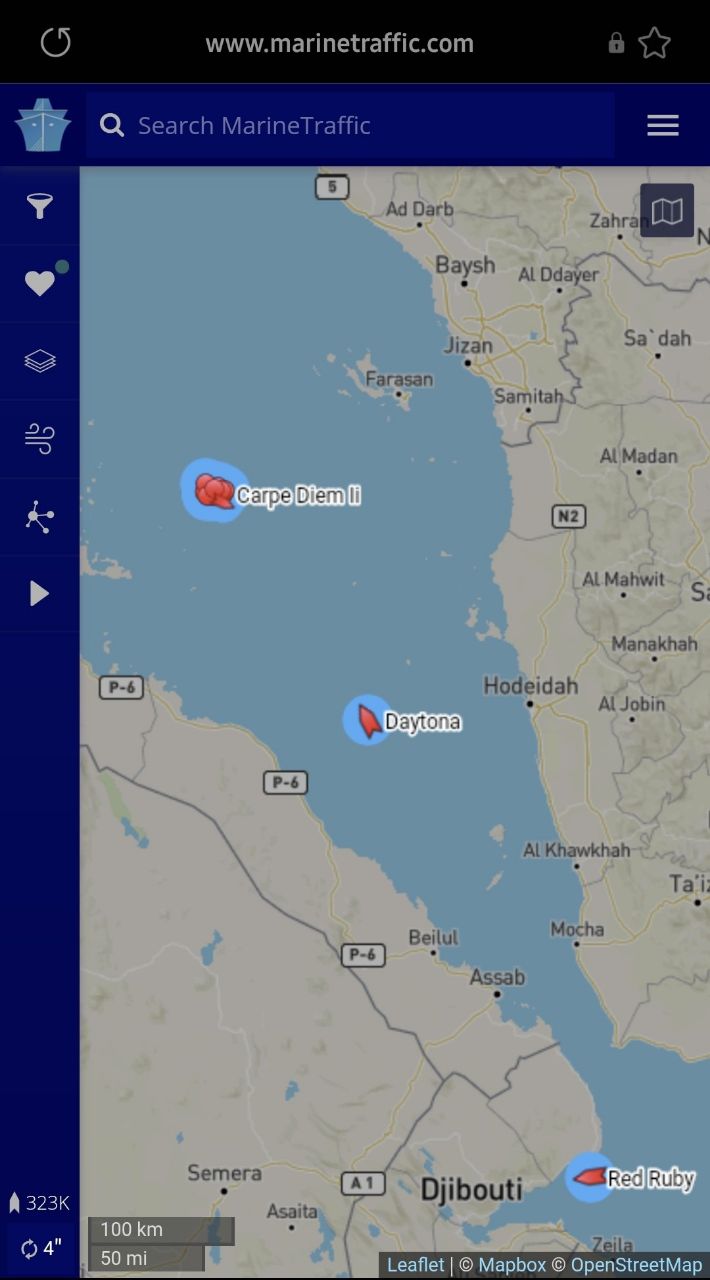Image resolution: width=710 pixels, height=1280 pixels.
Task: Open the OpenStreetMap attribution link
Action: pos(636,1265)
